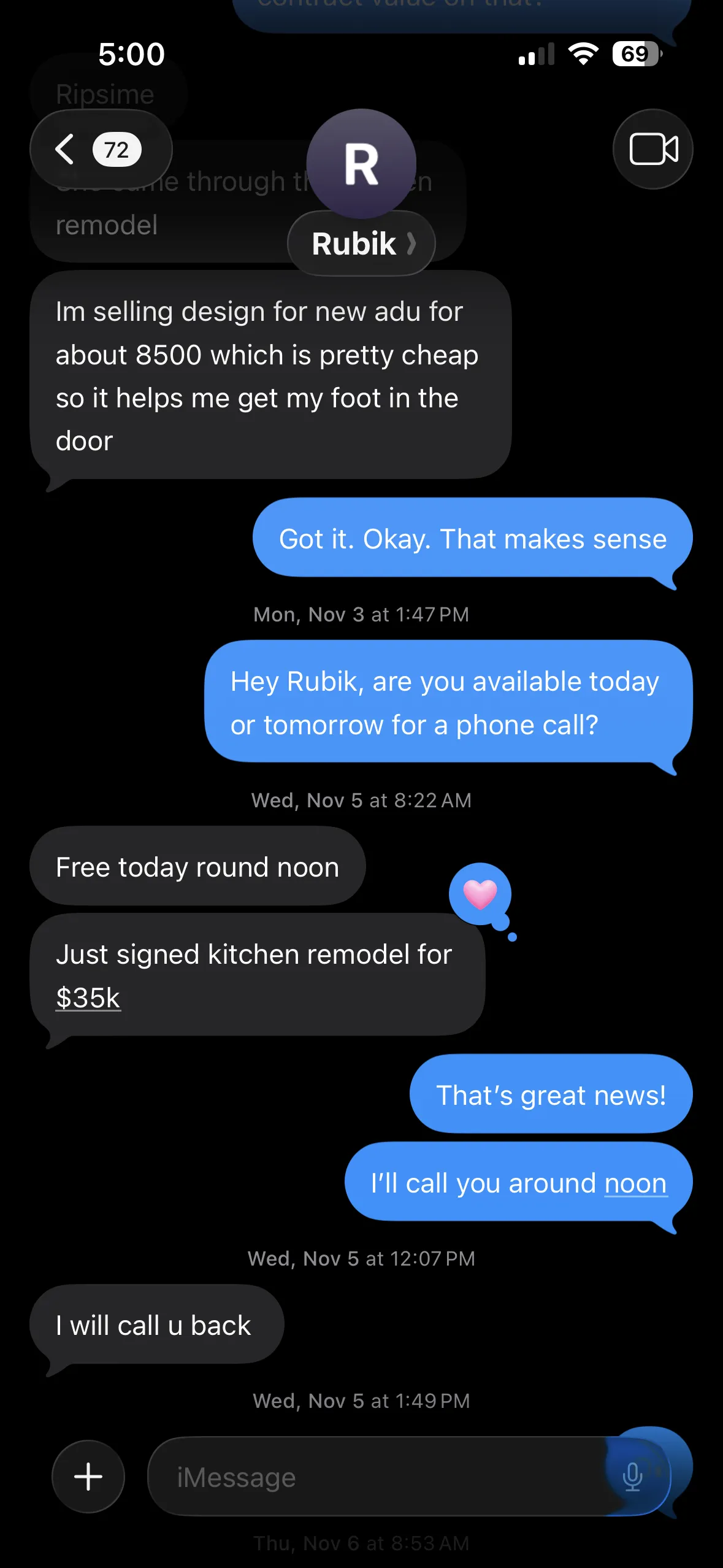The image size is (723, 1568).
Task: Focus the iMessage text field
Action: tap(380, 1477)
